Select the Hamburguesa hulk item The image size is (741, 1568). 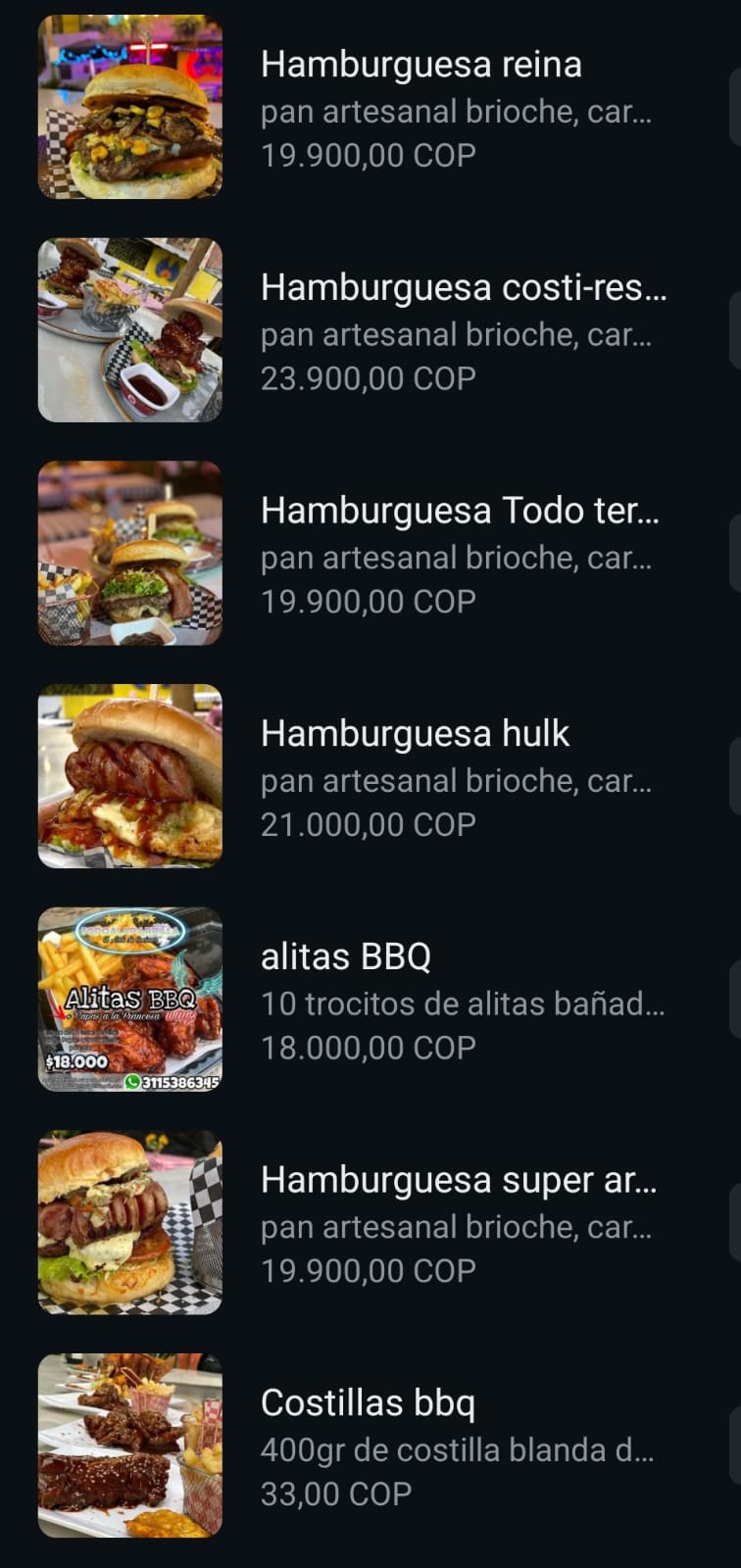pos(416,733)
